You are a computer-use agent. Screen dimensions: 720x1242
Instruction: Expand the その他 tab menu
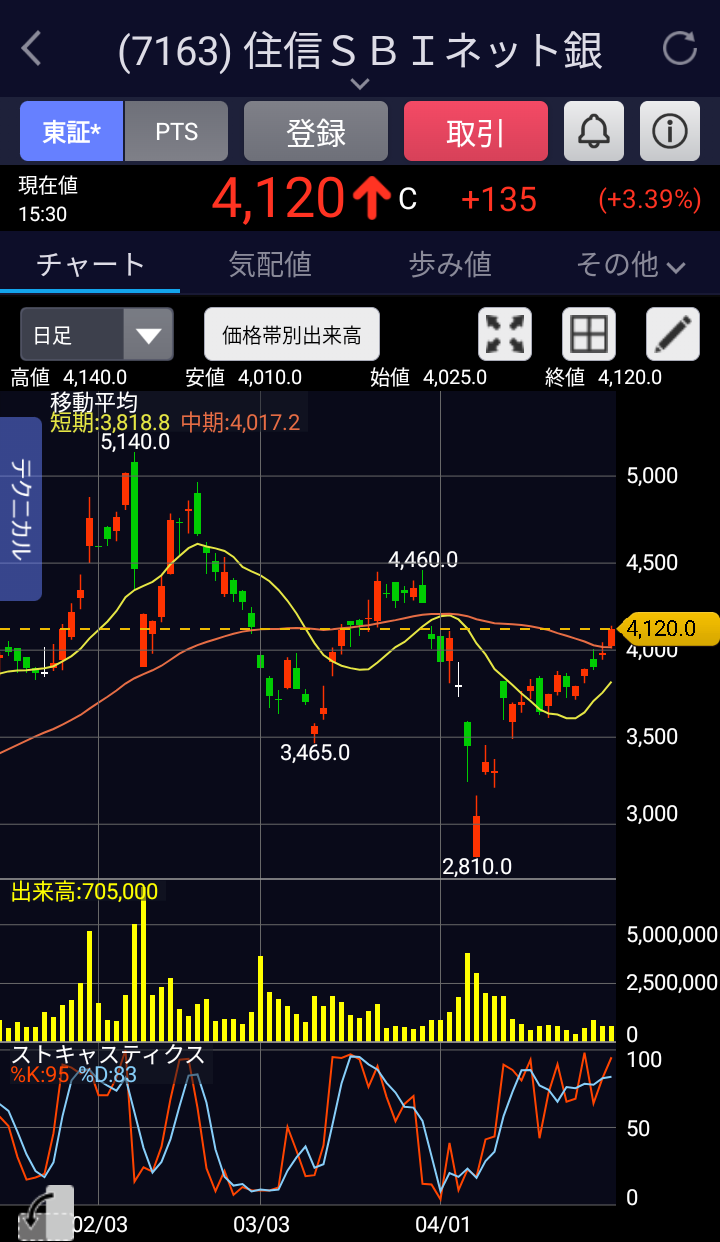pos(630,264)
